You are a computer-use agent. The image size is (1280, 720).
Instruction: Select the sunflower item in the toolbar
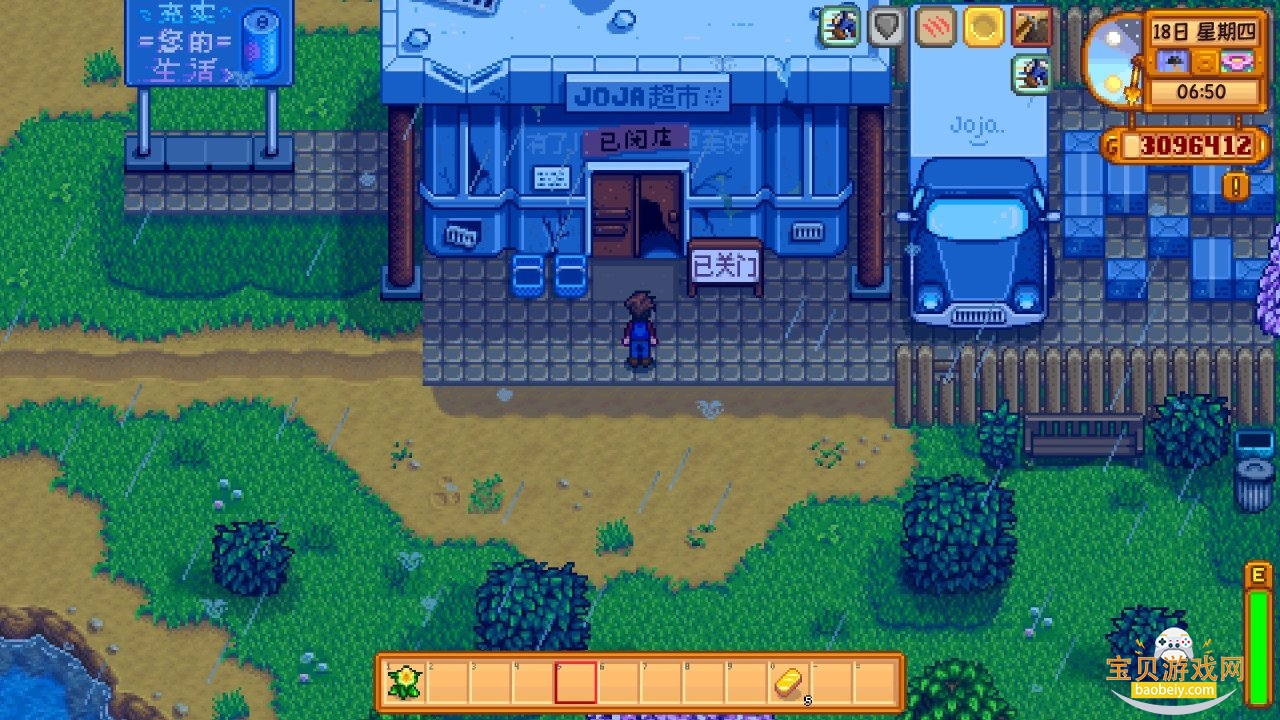404,683
